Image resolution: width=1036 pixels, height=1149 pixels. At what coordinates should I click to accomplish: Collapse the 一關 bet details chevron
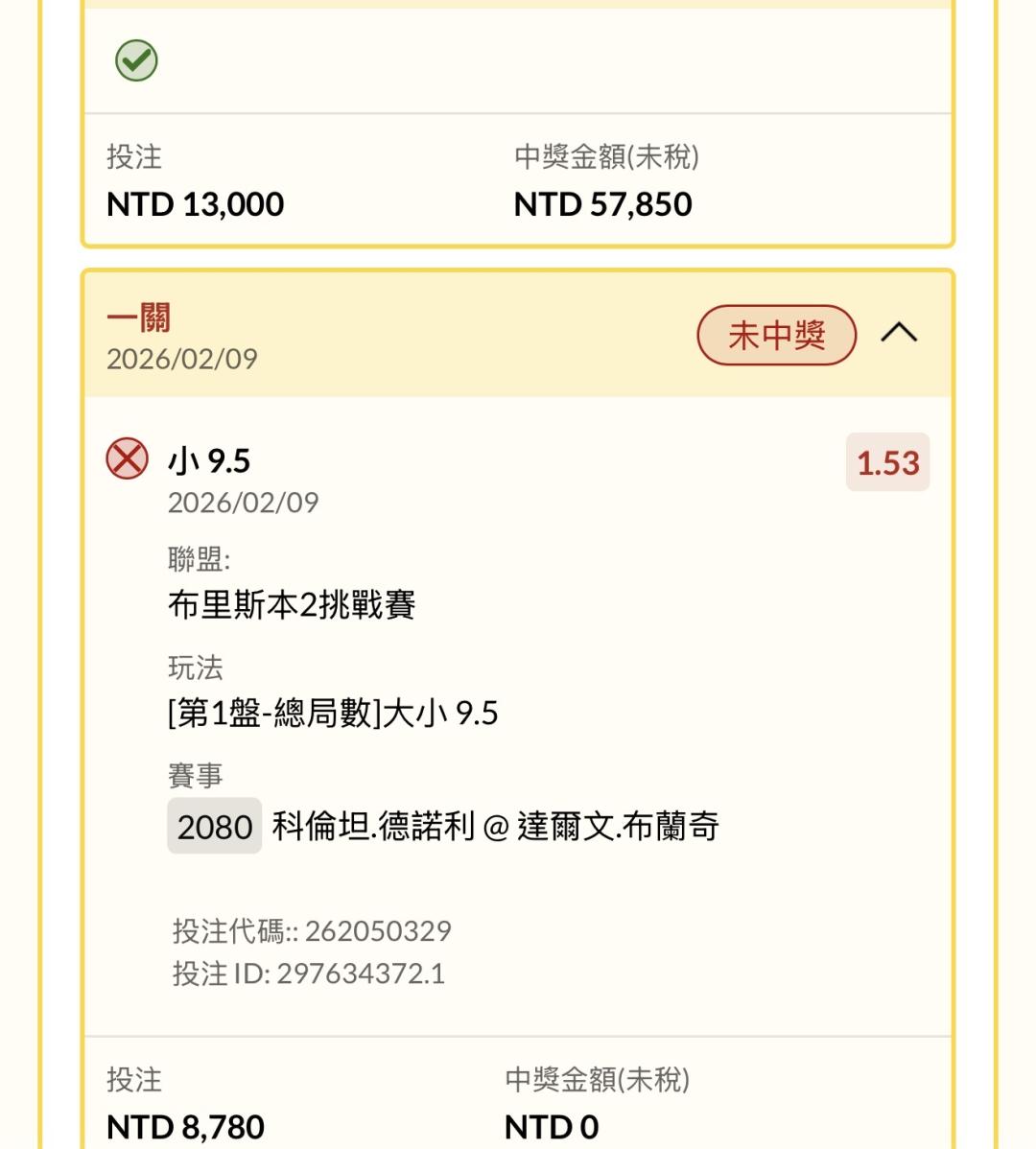898,334
